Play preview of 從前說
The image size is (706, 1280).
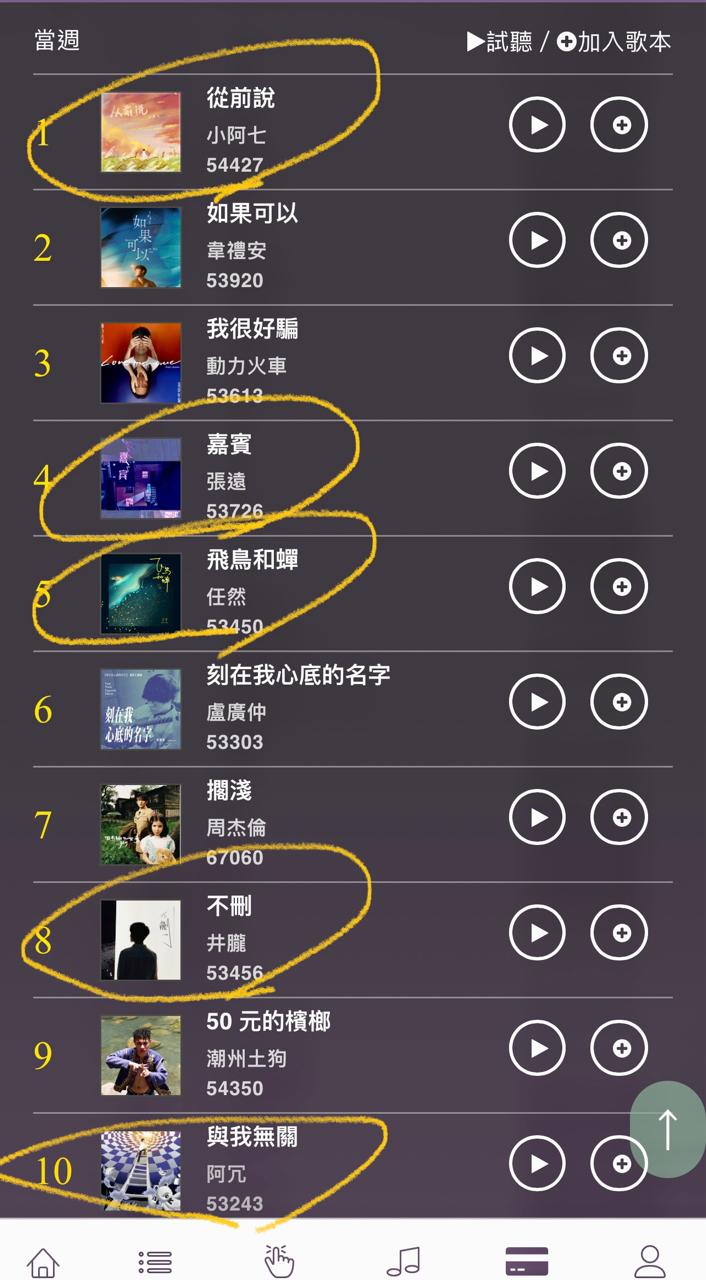(537, 125)
